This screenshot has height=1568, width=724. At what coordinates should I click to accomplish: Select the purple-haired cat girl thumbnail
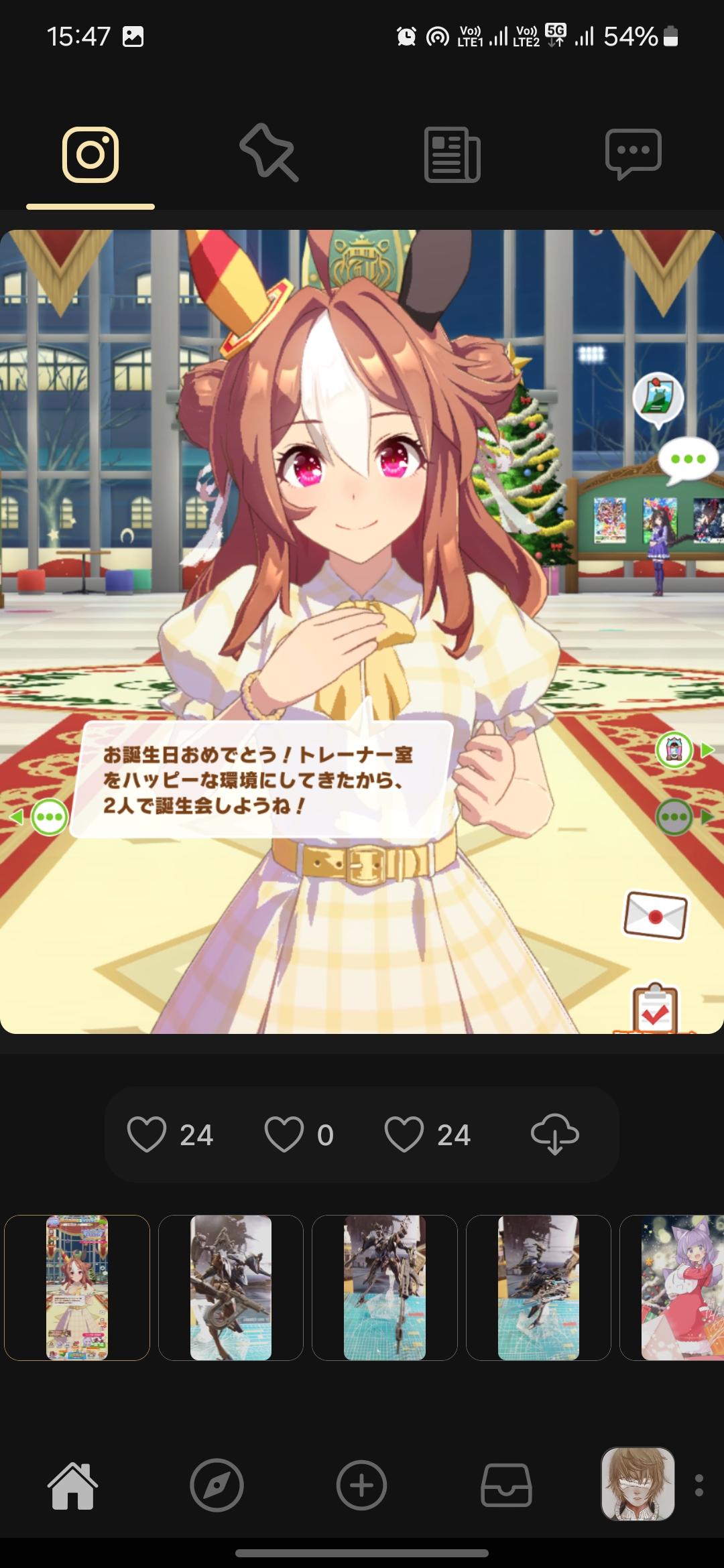(674, 1287)
